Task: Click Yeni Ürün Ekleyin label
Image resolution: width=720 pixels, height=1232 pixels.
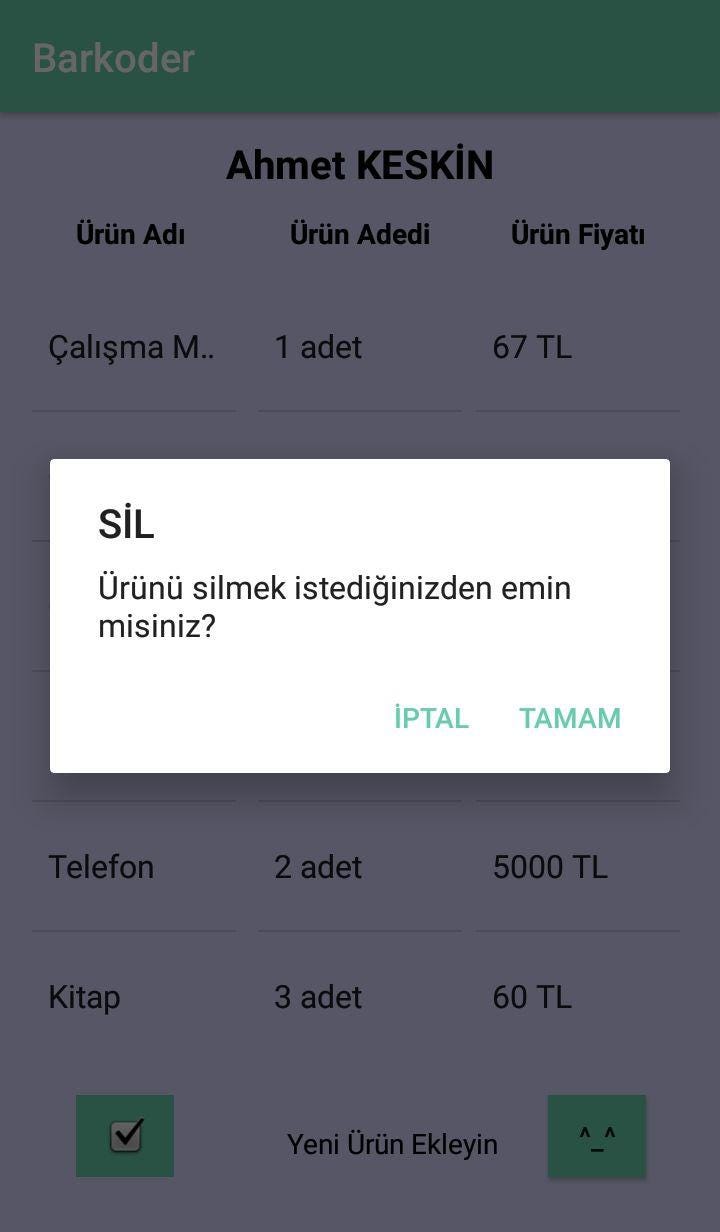Action: (392, 1143)
